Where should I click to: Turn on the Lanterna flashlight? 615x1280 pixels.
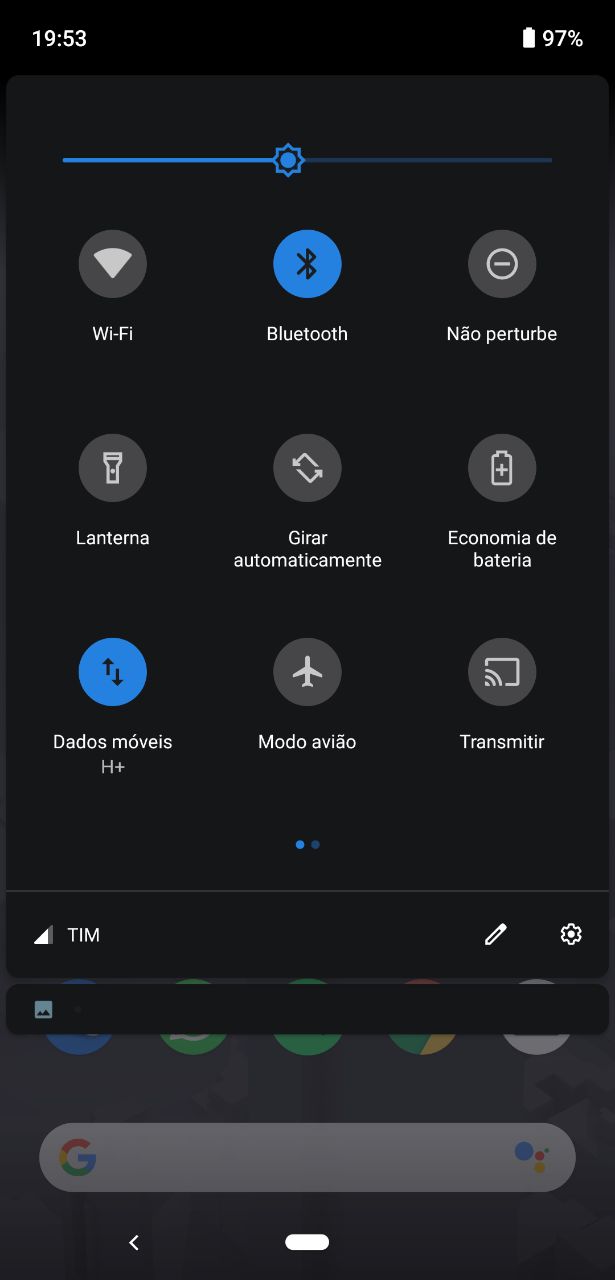point(113,468)
